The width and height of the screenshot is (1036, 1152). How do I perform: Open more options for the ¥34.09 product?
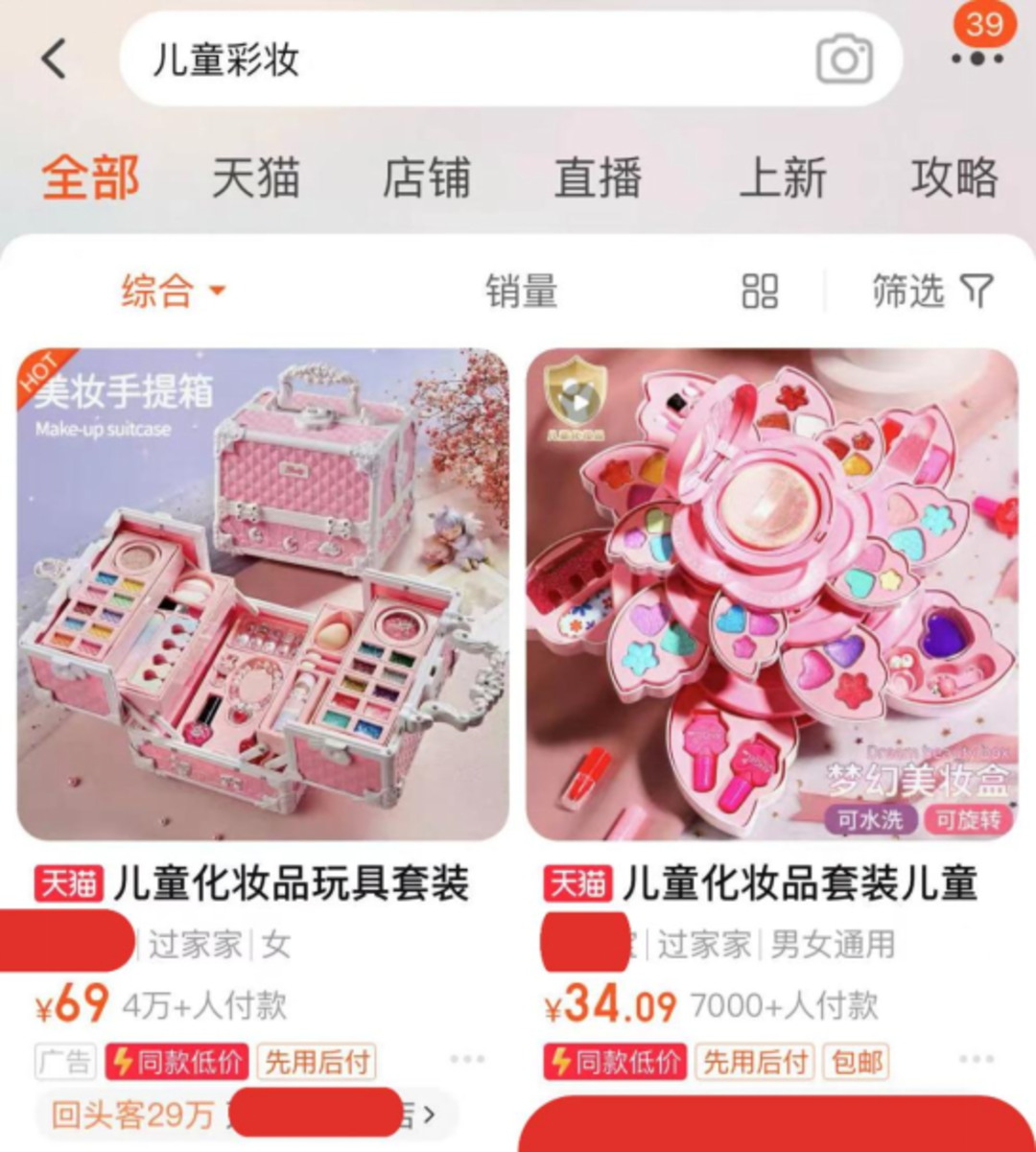976,1059
